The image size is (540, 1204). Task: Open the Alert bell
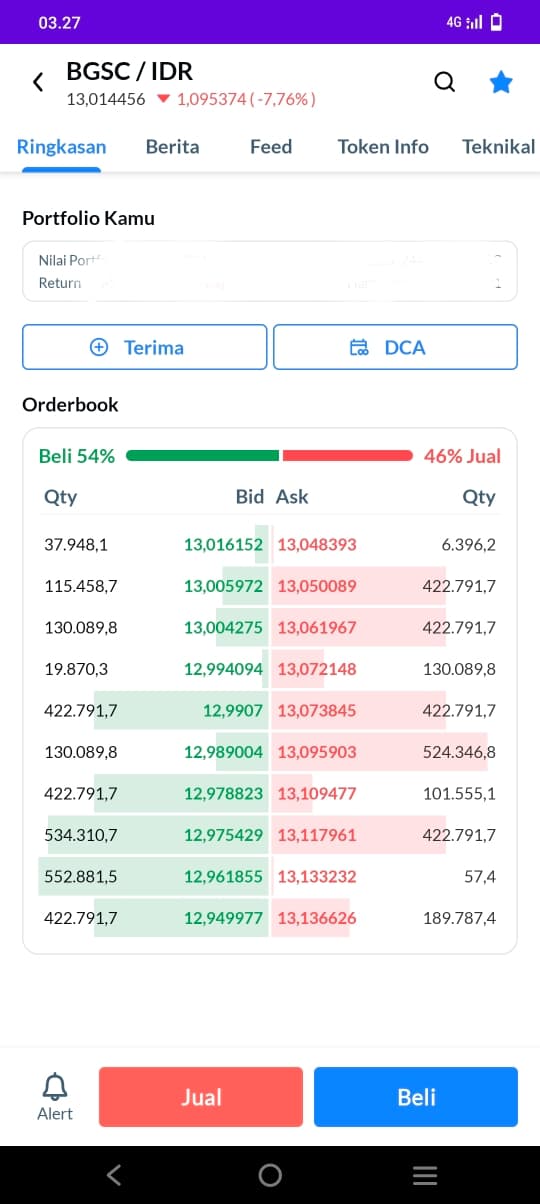pos(54,1097)
